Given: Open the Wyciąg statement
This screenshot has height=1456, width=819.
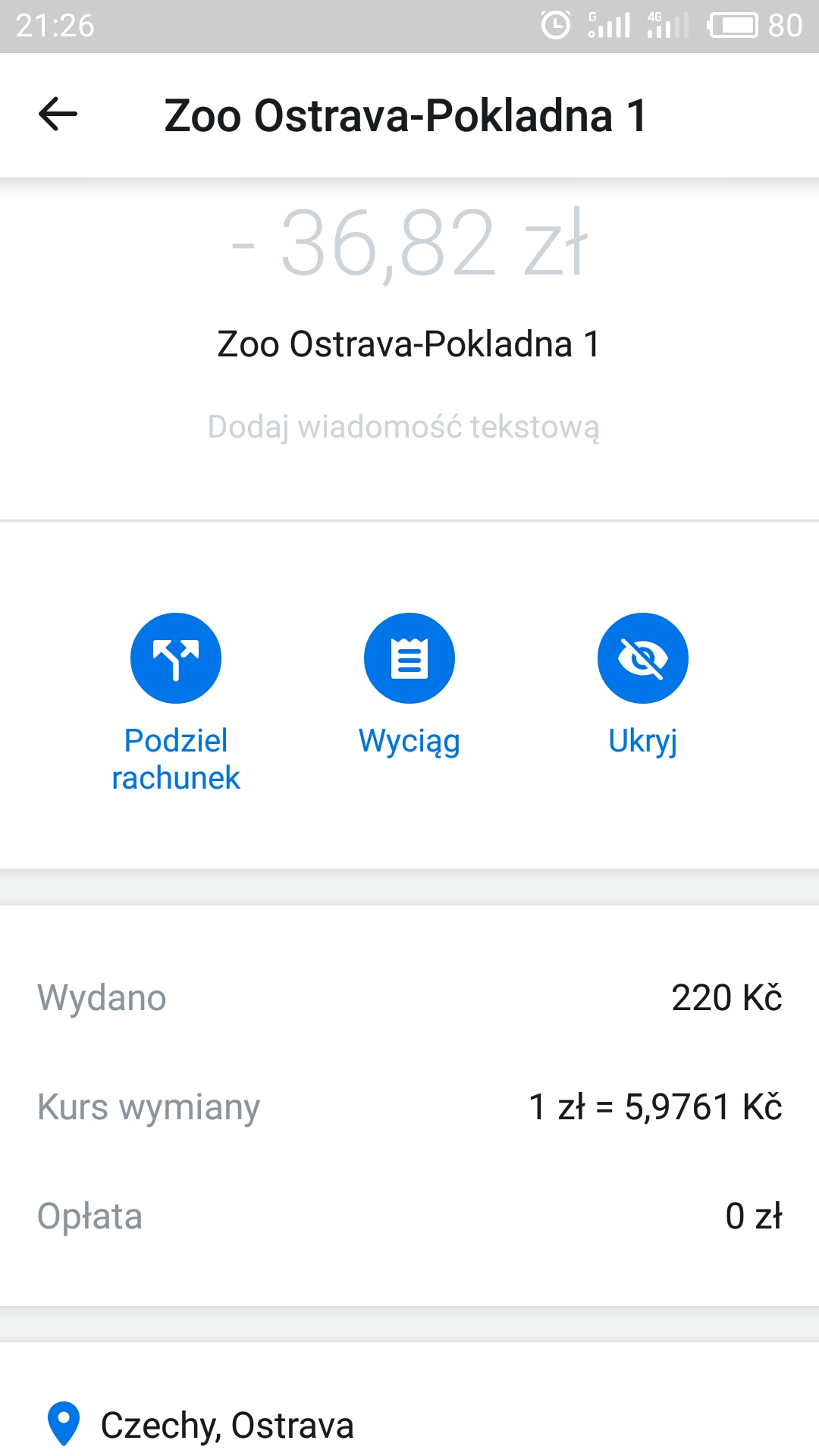Looking at the screenshot, I should coord(409,658).
